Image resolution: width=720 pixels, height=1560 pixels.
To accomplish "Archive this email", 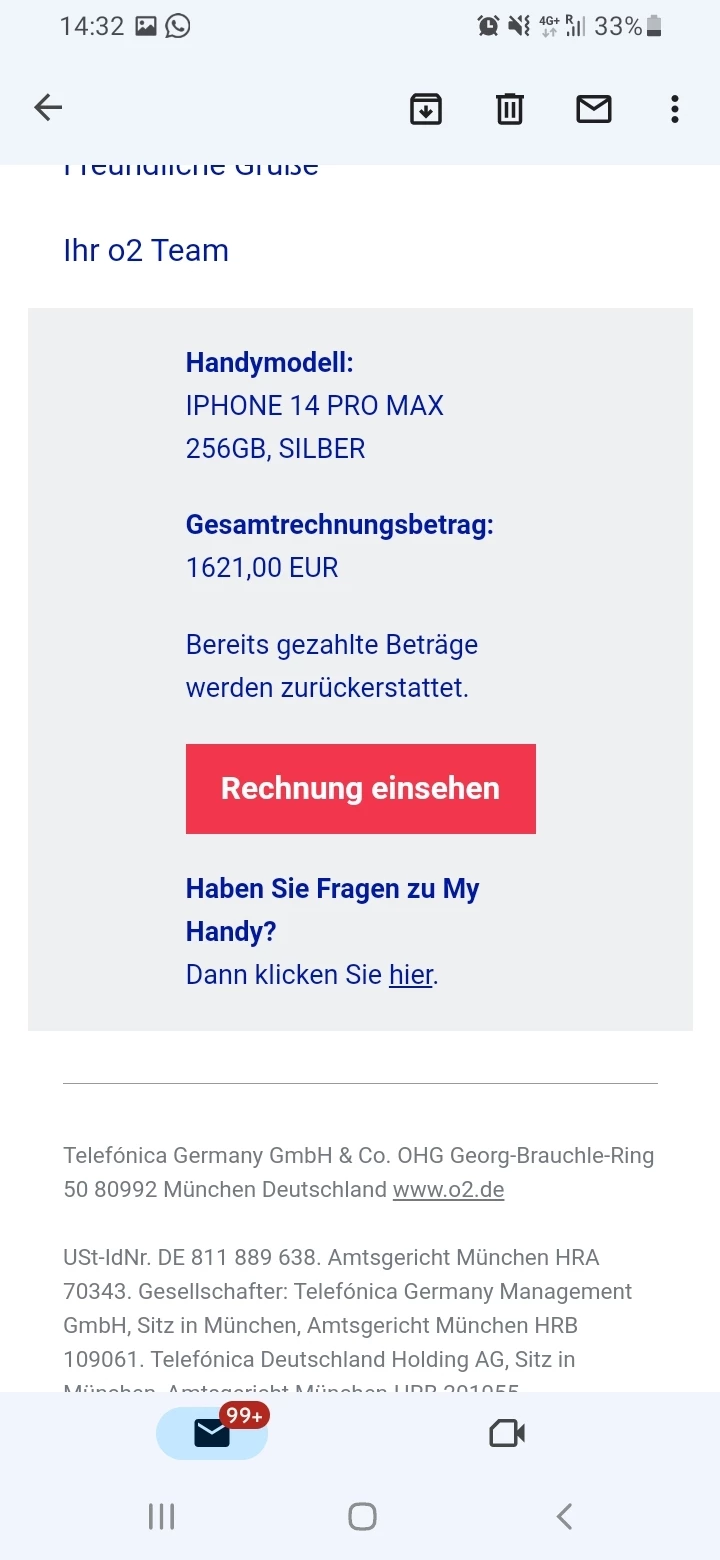I will click(426, 109).
